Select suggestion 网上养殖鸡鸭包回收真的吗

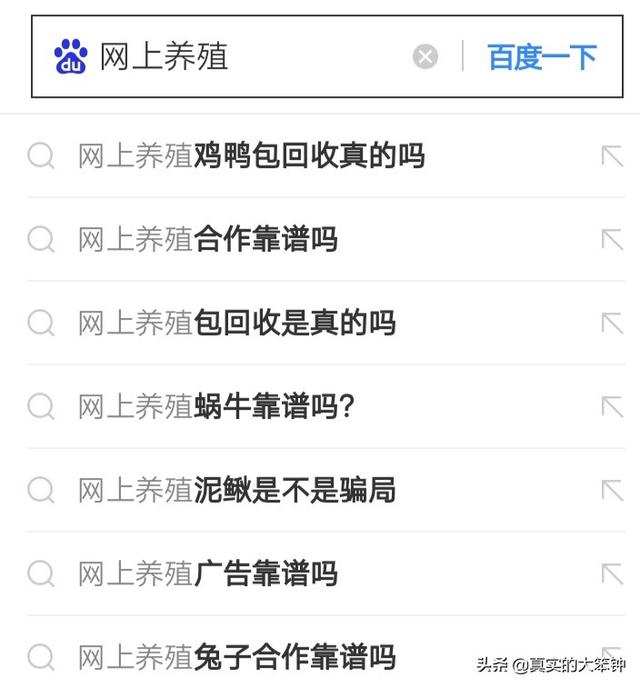tap(251, 156)
